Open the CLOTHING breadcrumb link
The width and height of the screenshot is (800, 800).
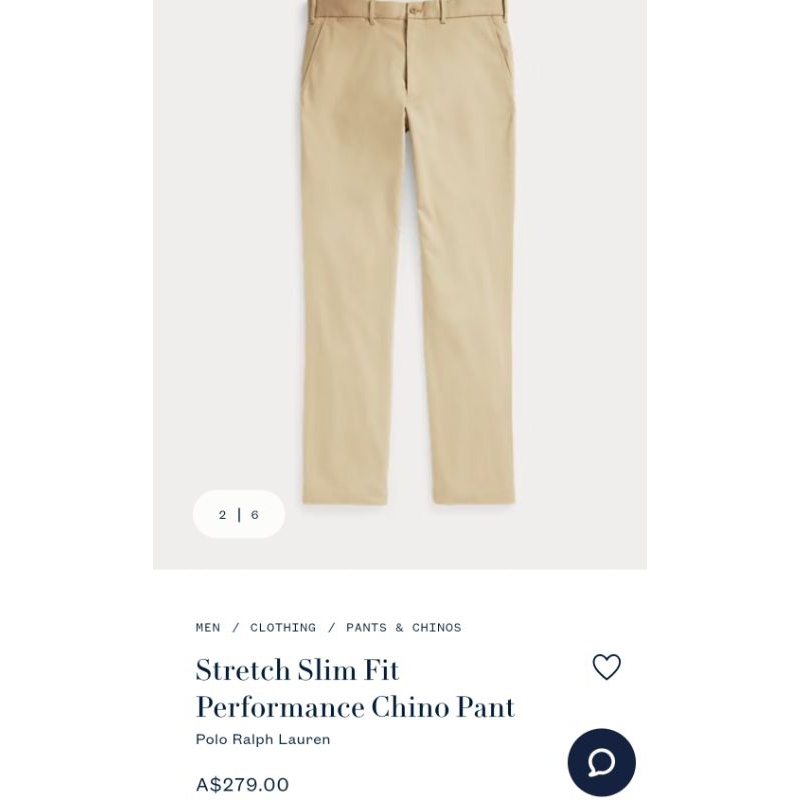(283, 628)
